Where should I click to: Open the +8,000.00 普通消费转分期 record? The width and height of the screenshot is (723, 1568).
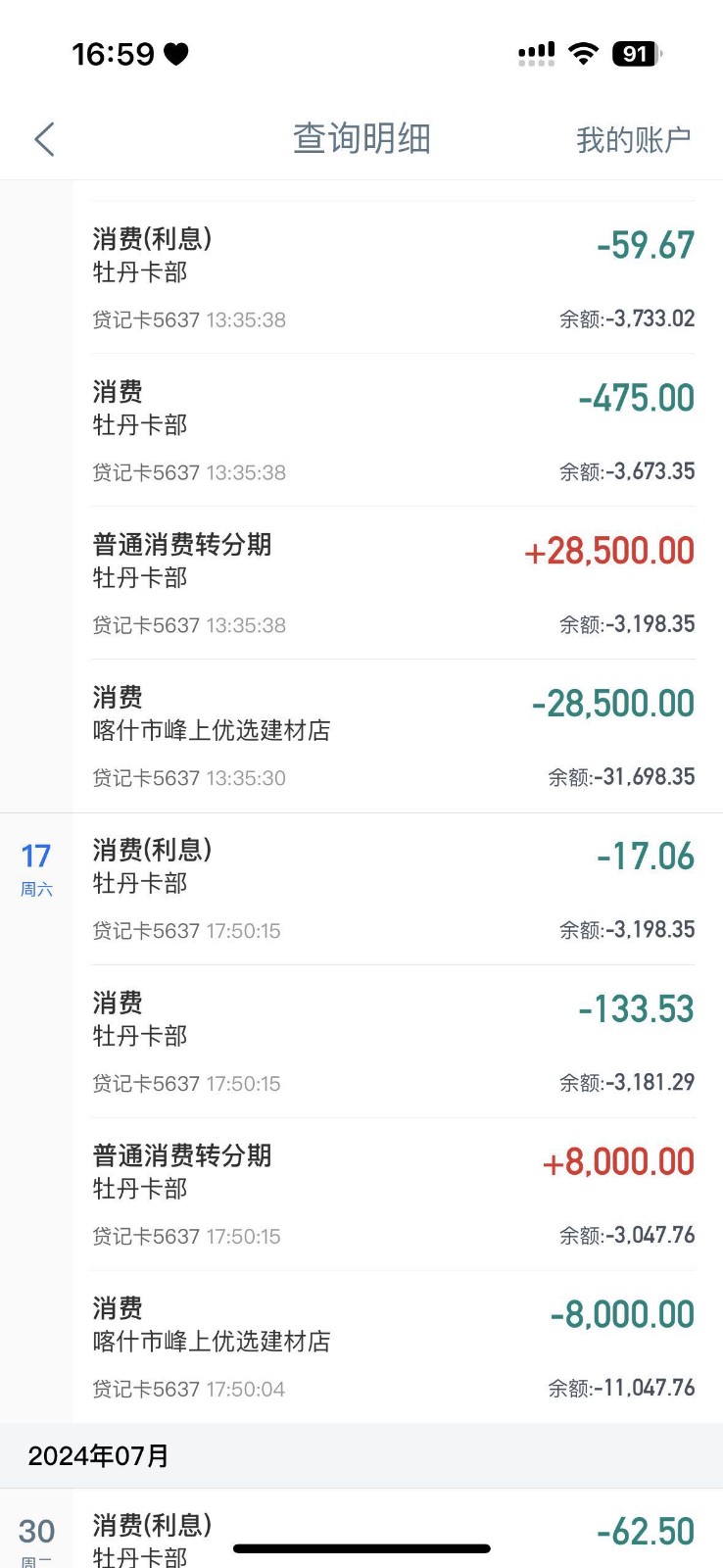tap(393, 1195)
